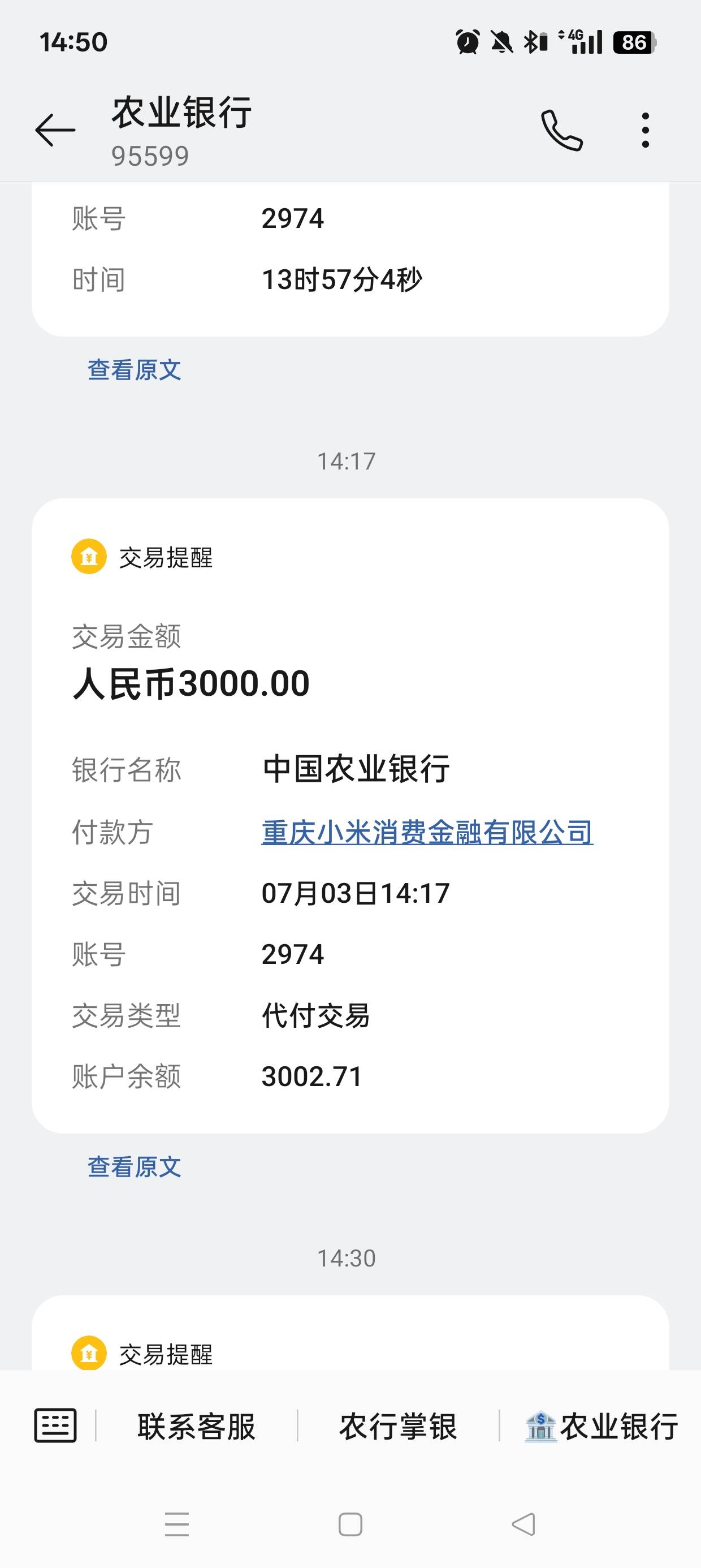The height and width of the screenshot is (1568, 701).
Task: Open the 农业银行 bottom menu item
Action: tap(601, 1426)
